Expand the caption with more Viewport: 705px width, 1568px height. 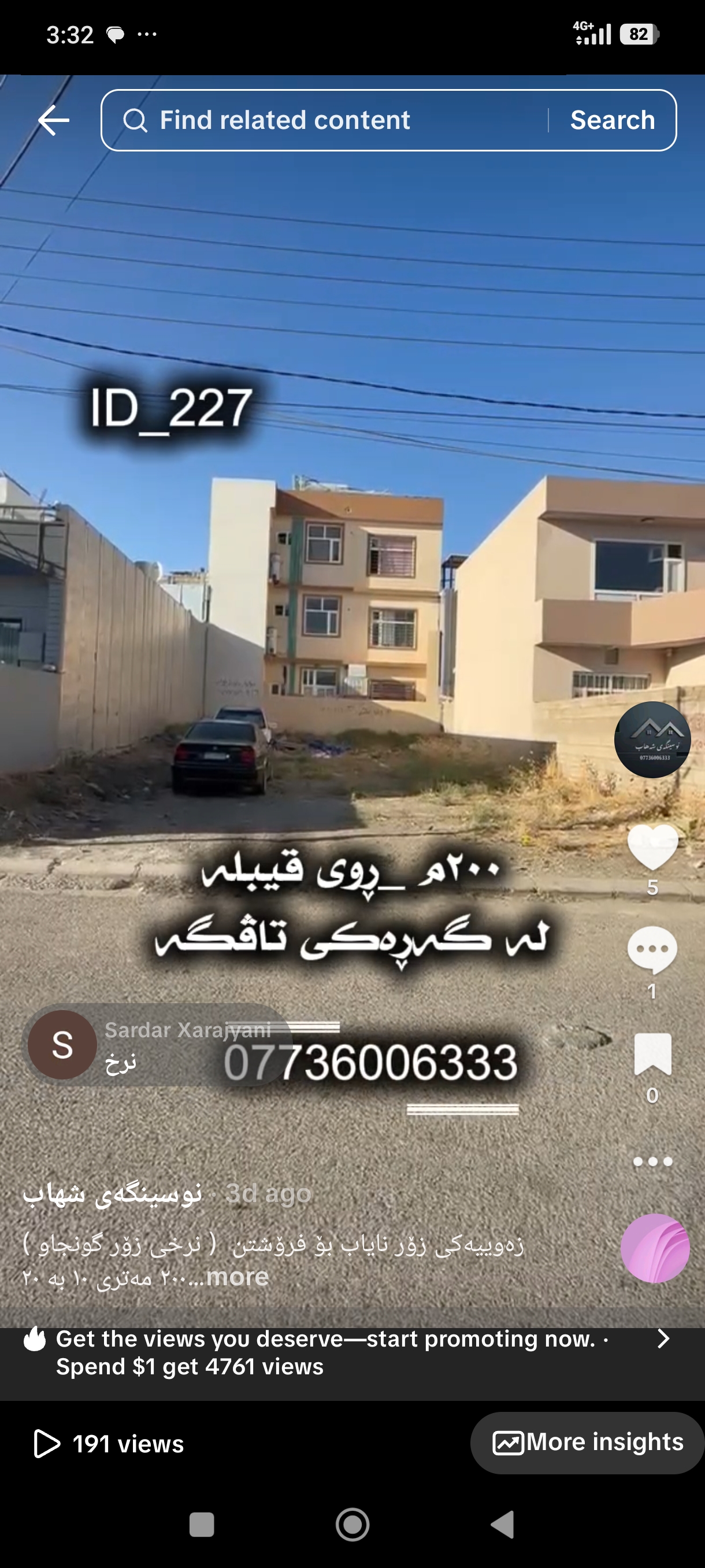click(x=236, y=1276)
